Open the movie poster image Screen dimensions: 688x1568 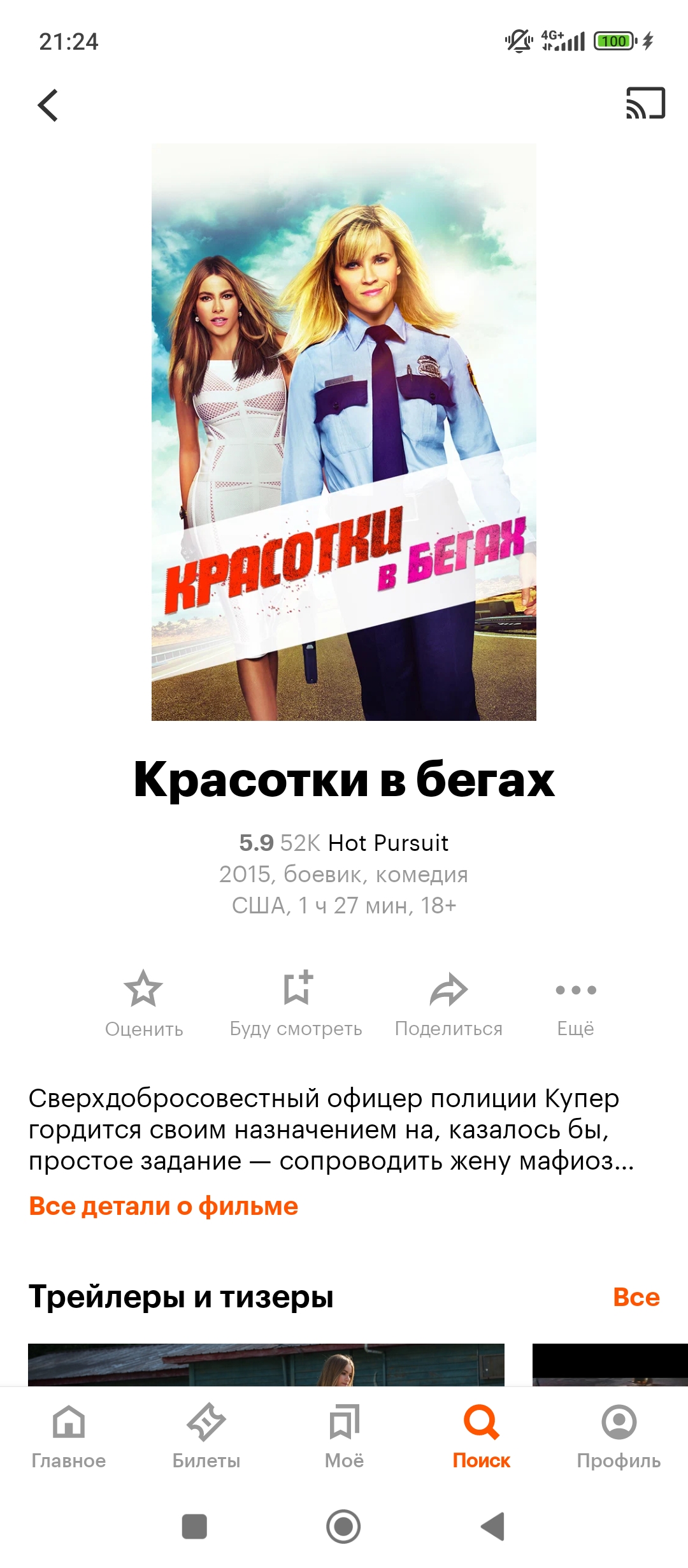tap(344, 432)
